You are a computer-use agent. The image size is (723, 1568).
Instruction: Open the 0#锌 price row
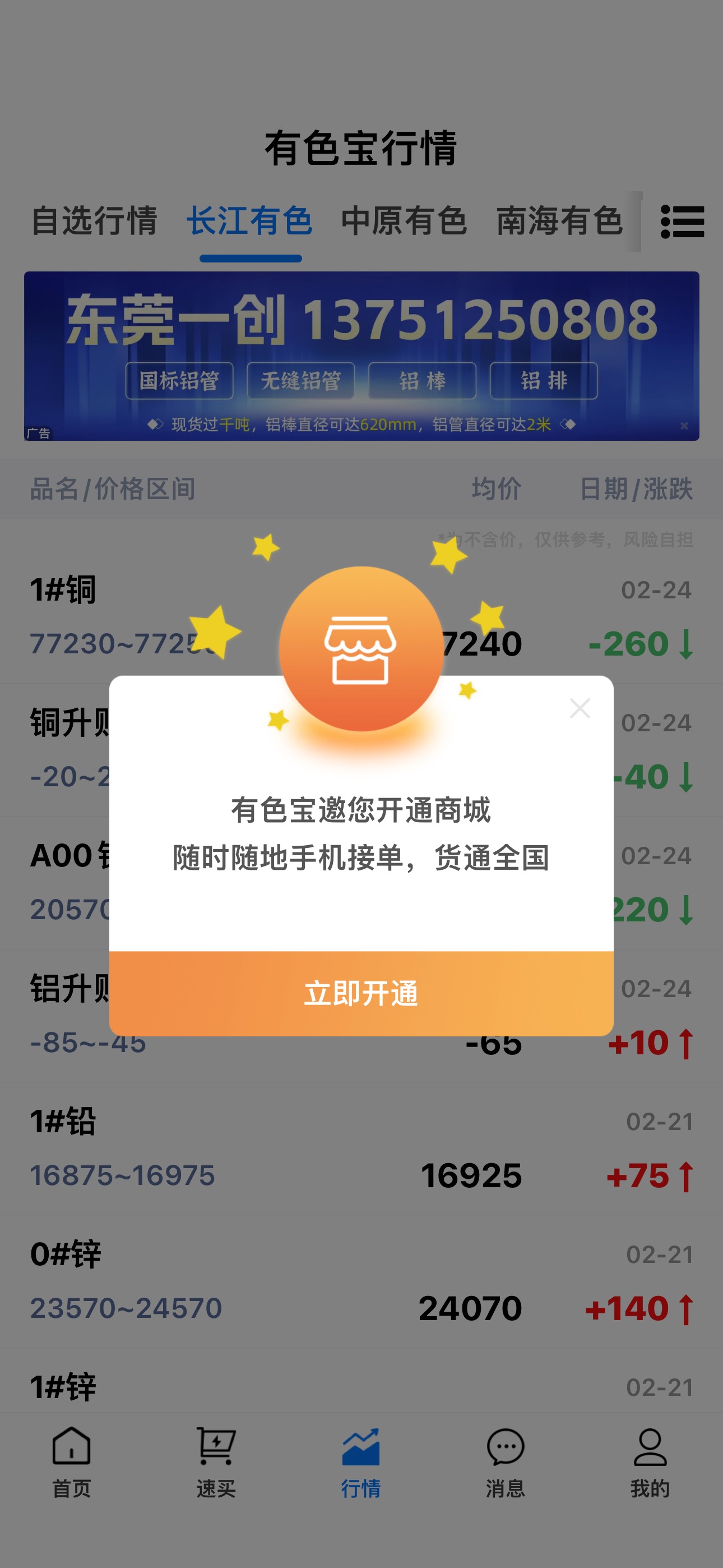(x=361, y=1281)
